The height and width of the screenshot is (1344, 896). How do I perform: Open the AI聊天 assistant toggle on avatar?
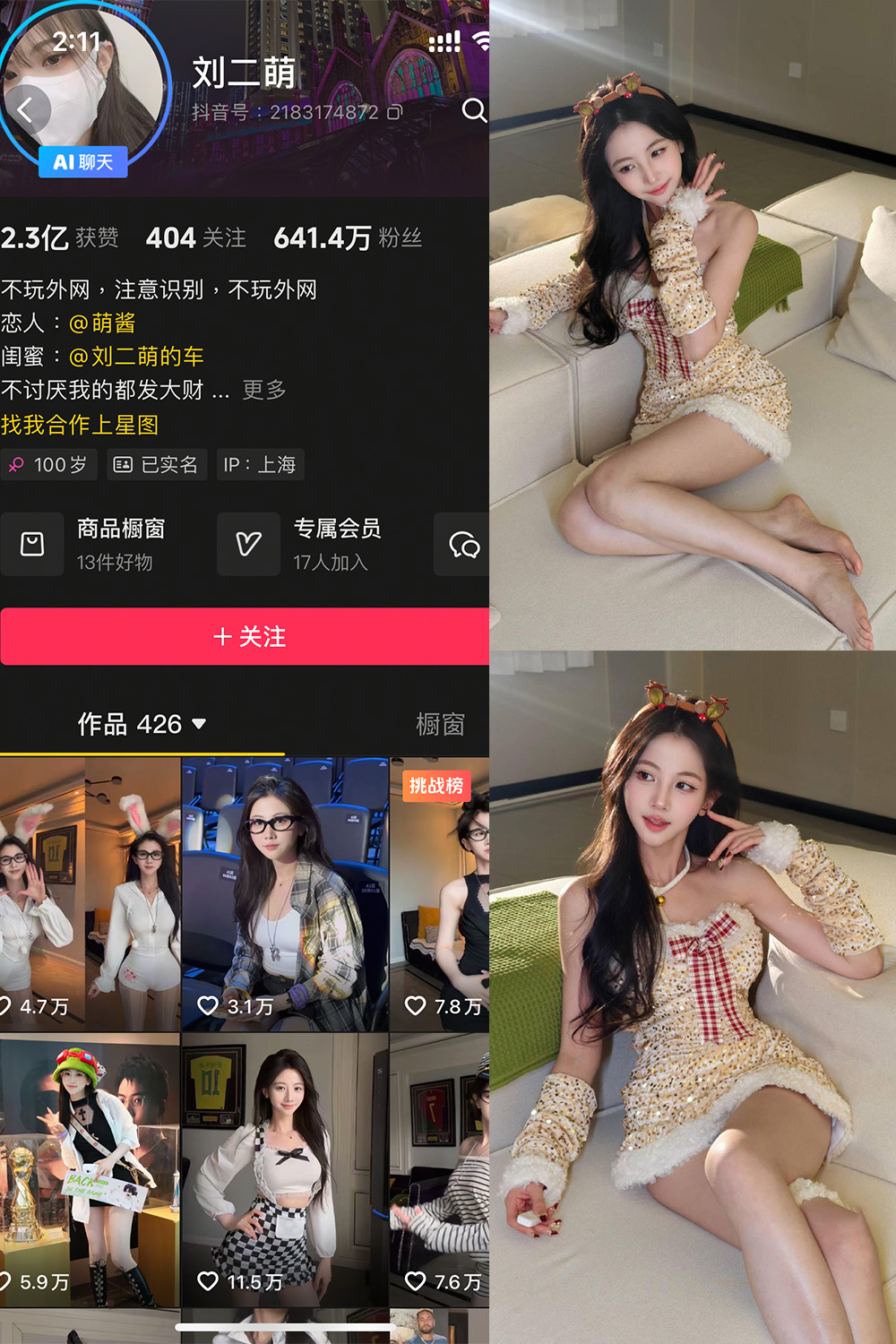pos(82,162)
